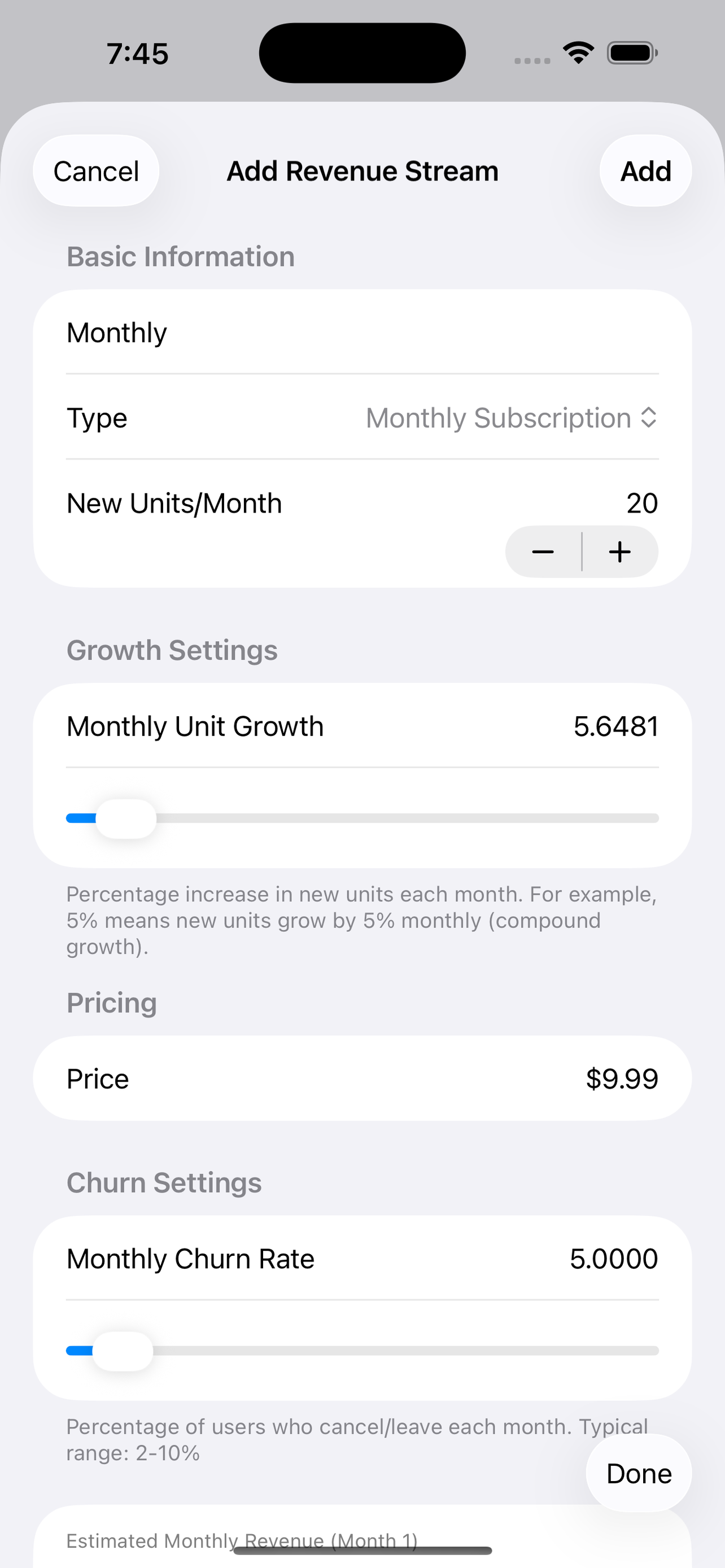Select the Monthly Unit Growth value 5.6481

[x=616, y=725]
